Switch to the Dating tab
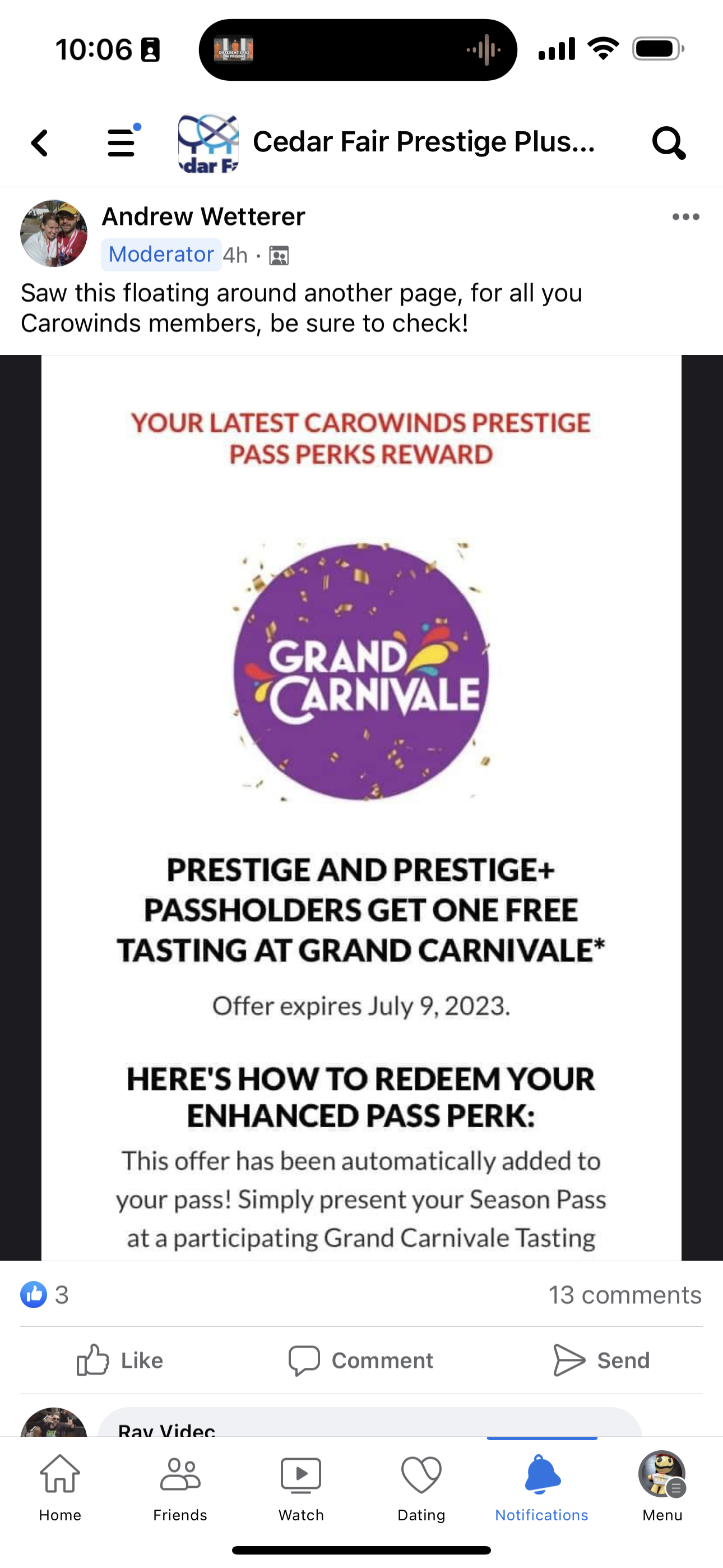 pos(421,1488)
